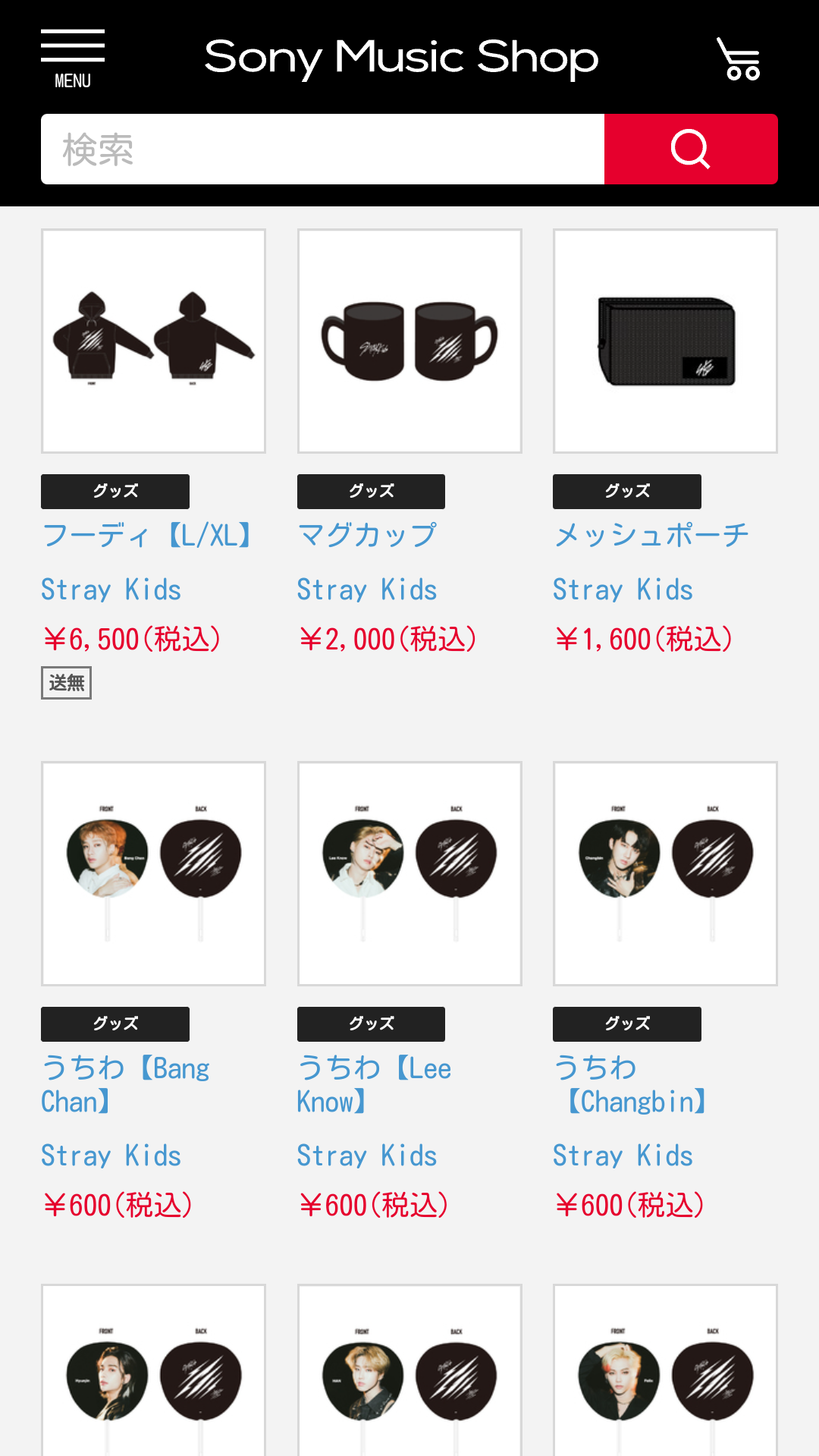Open the Sony Music Shop home title

401,58
